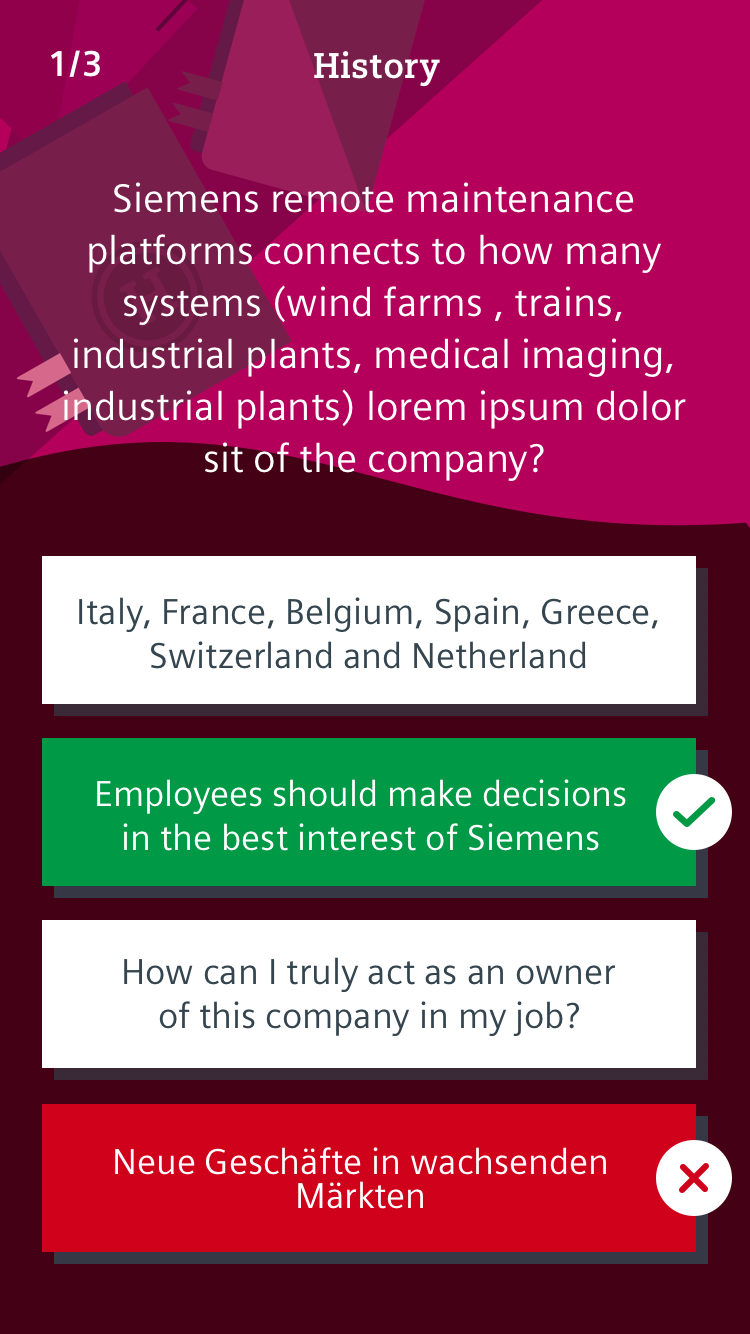The image size is (750, 1334).
Task: Choose 'Employees should make decisions' answer
Action: (x=368, y=812)
